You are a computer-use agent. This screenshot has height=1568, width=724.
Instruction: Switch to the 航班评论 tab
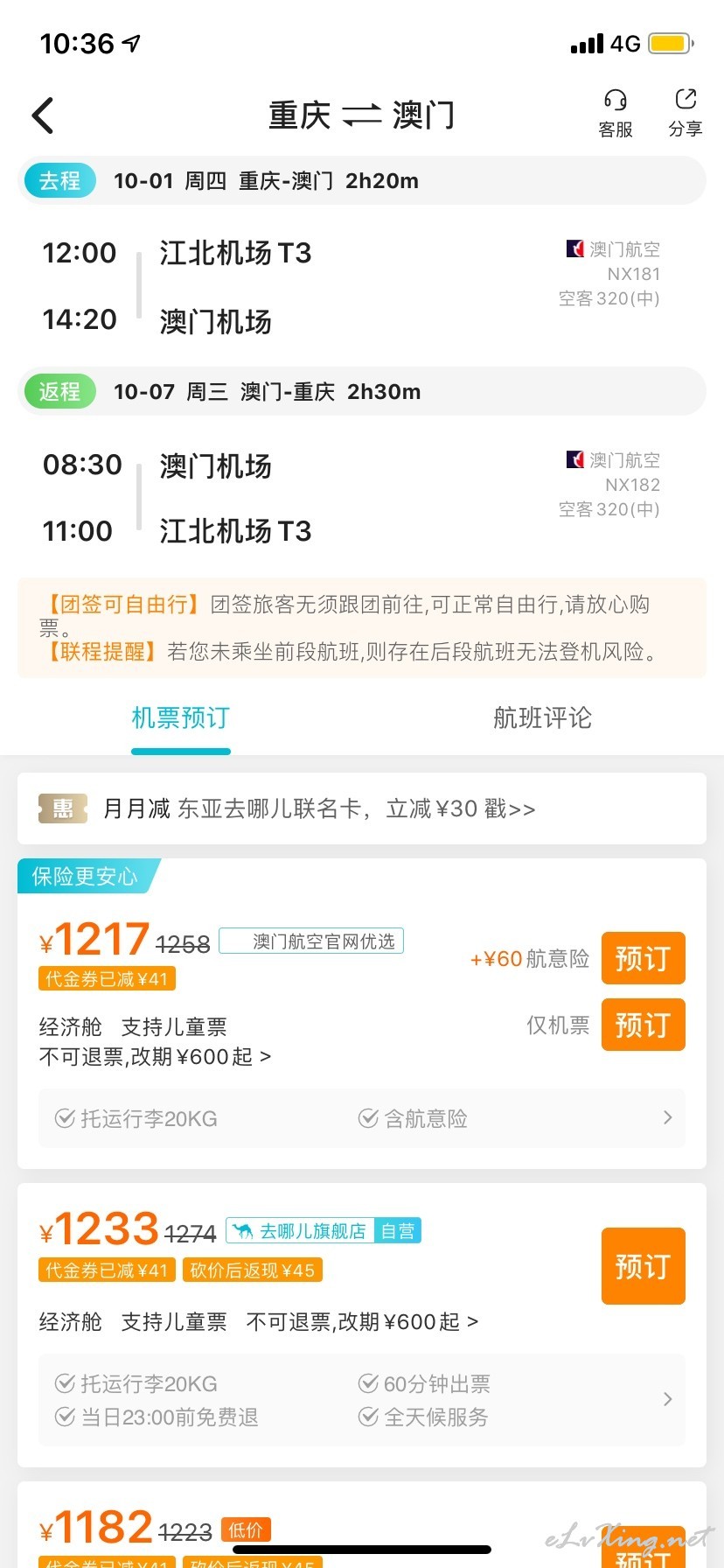pos(542,718)
